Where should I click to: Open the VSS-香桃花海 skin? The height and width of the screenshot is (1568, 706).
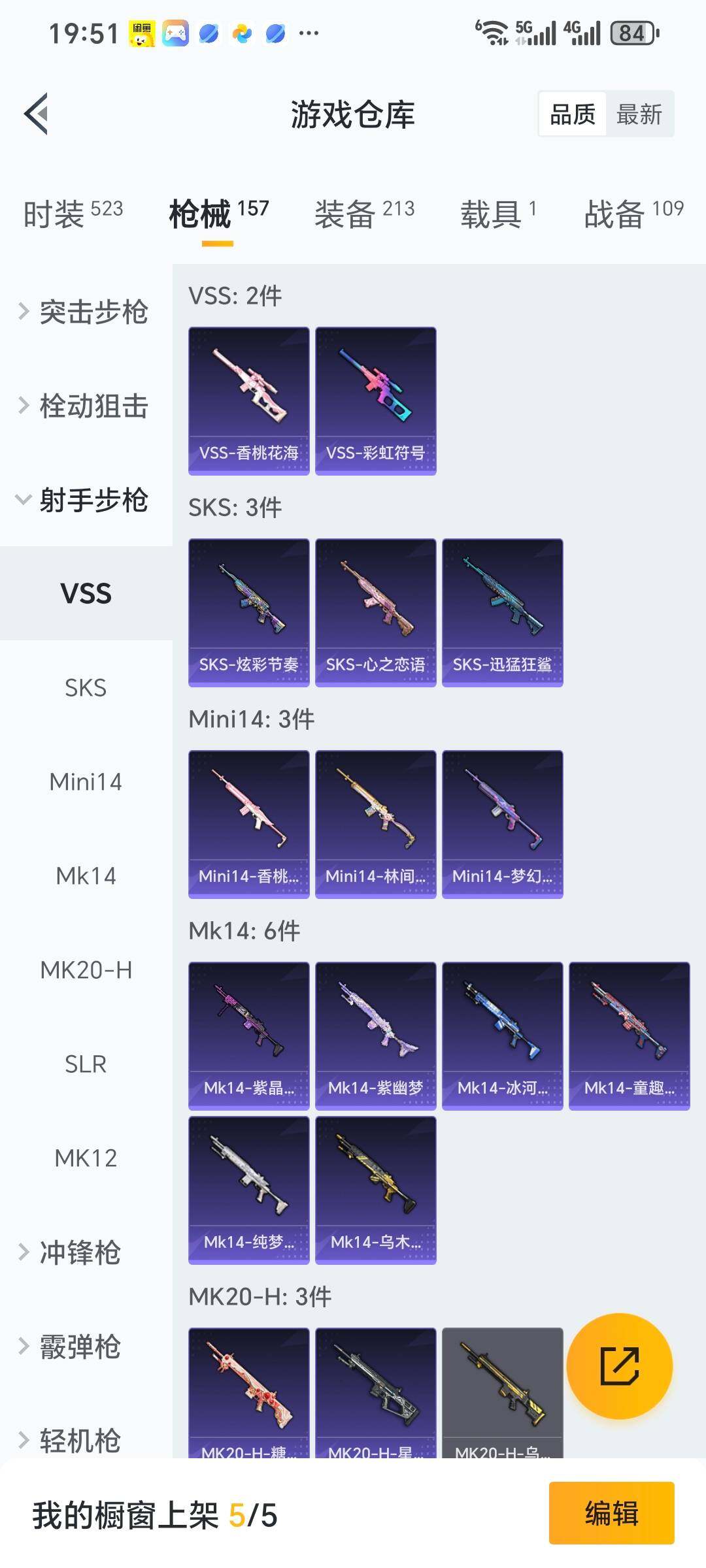click(248, 400)
